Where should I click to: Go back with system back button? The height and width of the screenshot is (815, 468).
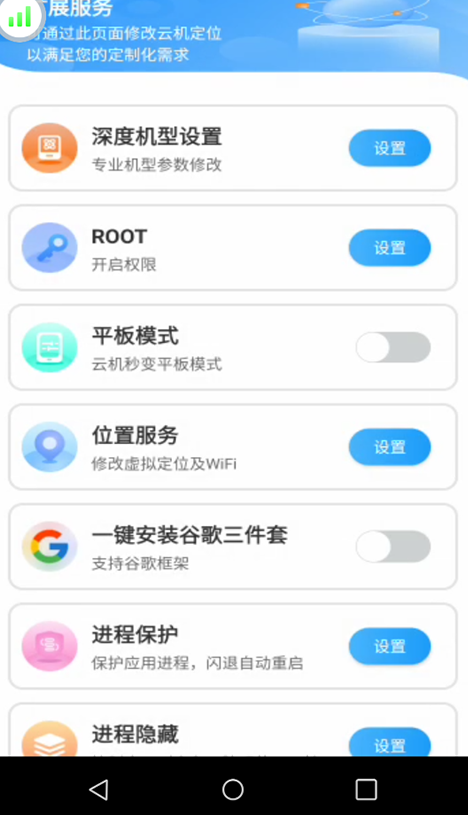click(x=99, y=790)
